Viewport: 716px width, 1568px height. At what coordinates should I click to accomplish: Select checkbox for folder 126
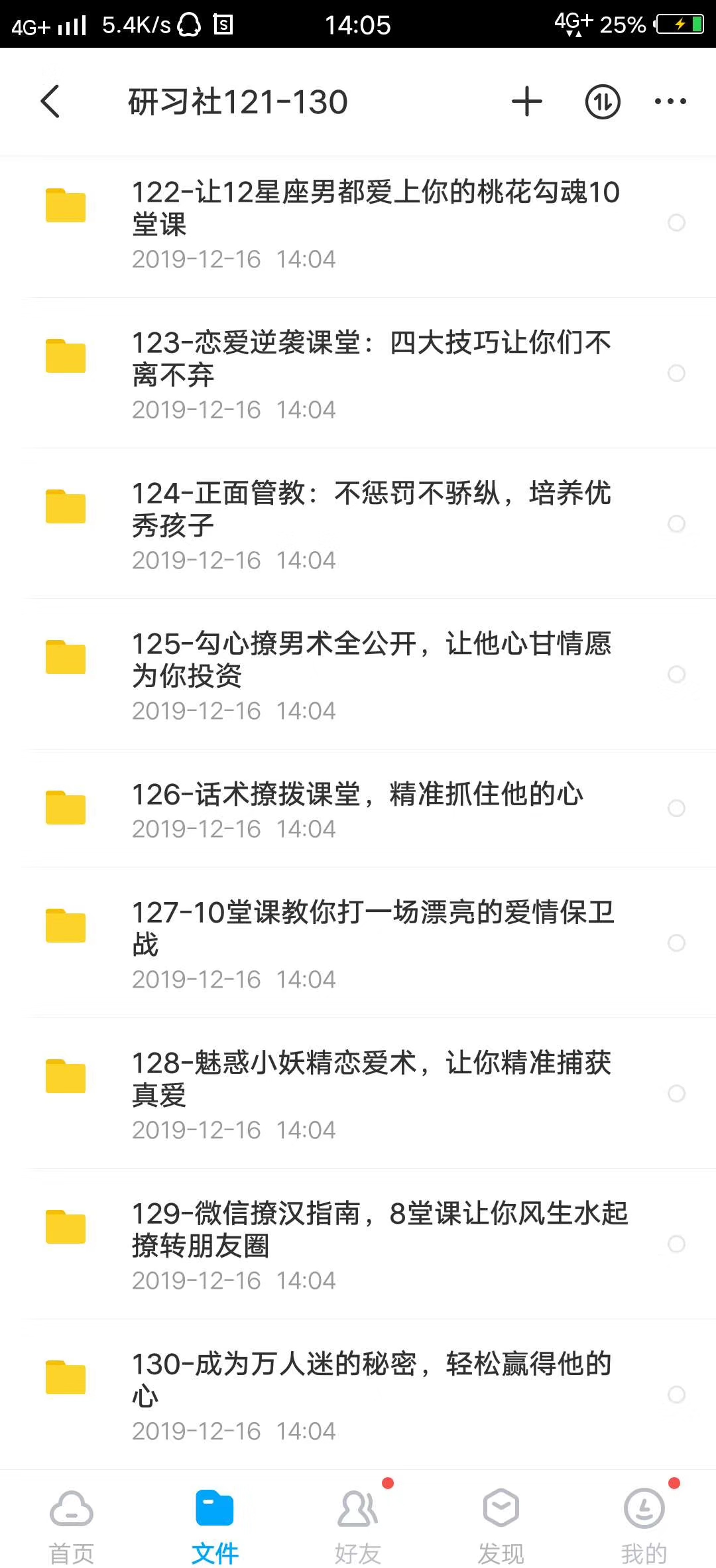click(x=677, y=809)
